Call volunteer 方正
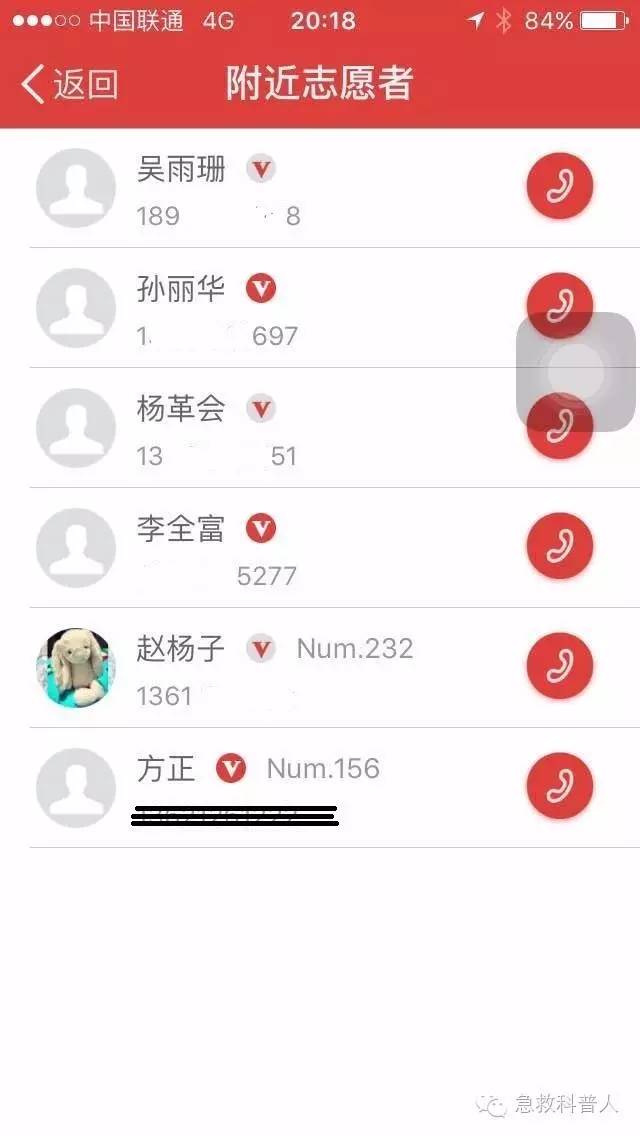 [560, 786]
